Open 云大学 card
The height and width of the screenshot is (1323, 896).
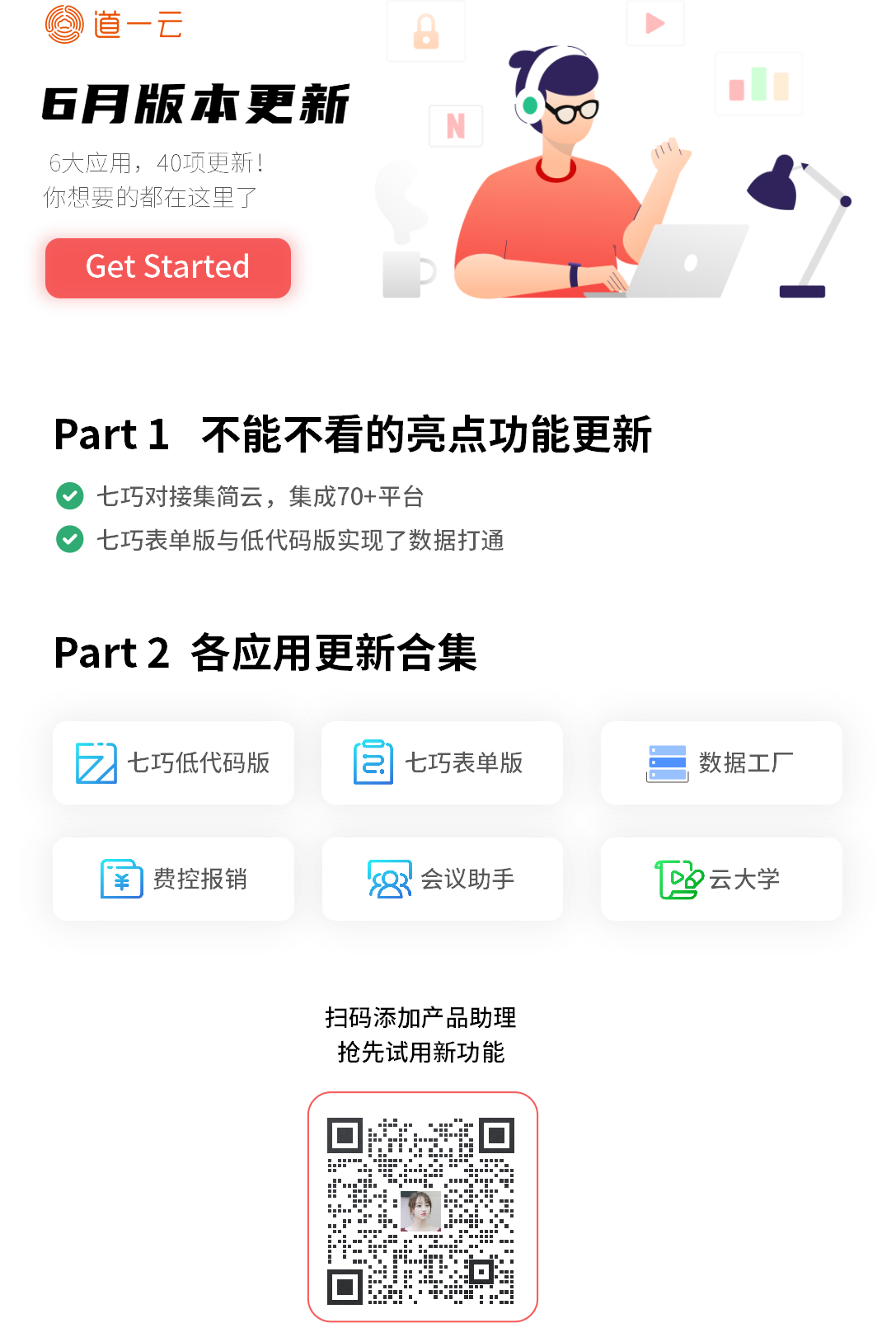721,879
